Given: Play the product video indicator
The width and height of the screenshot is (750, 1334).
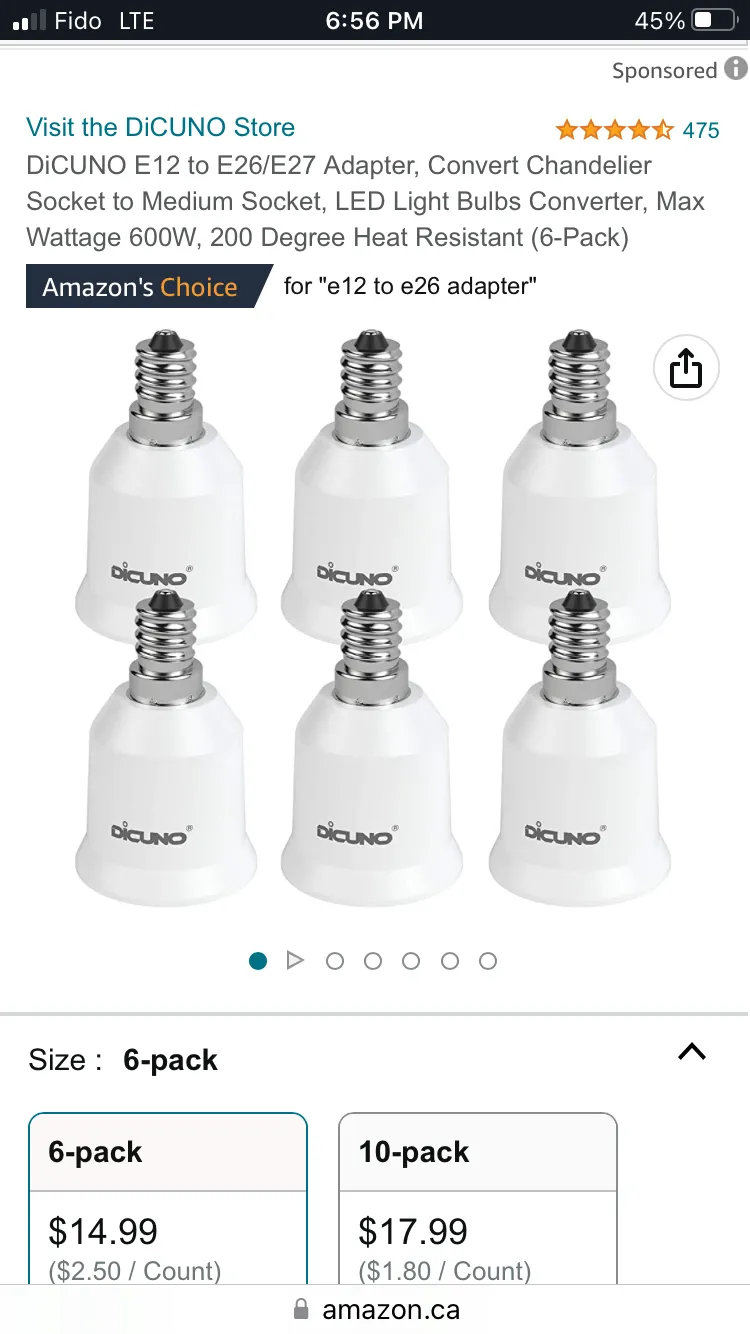Looking at the screenshot, I should pyautogui.click(x=295, y=961).
